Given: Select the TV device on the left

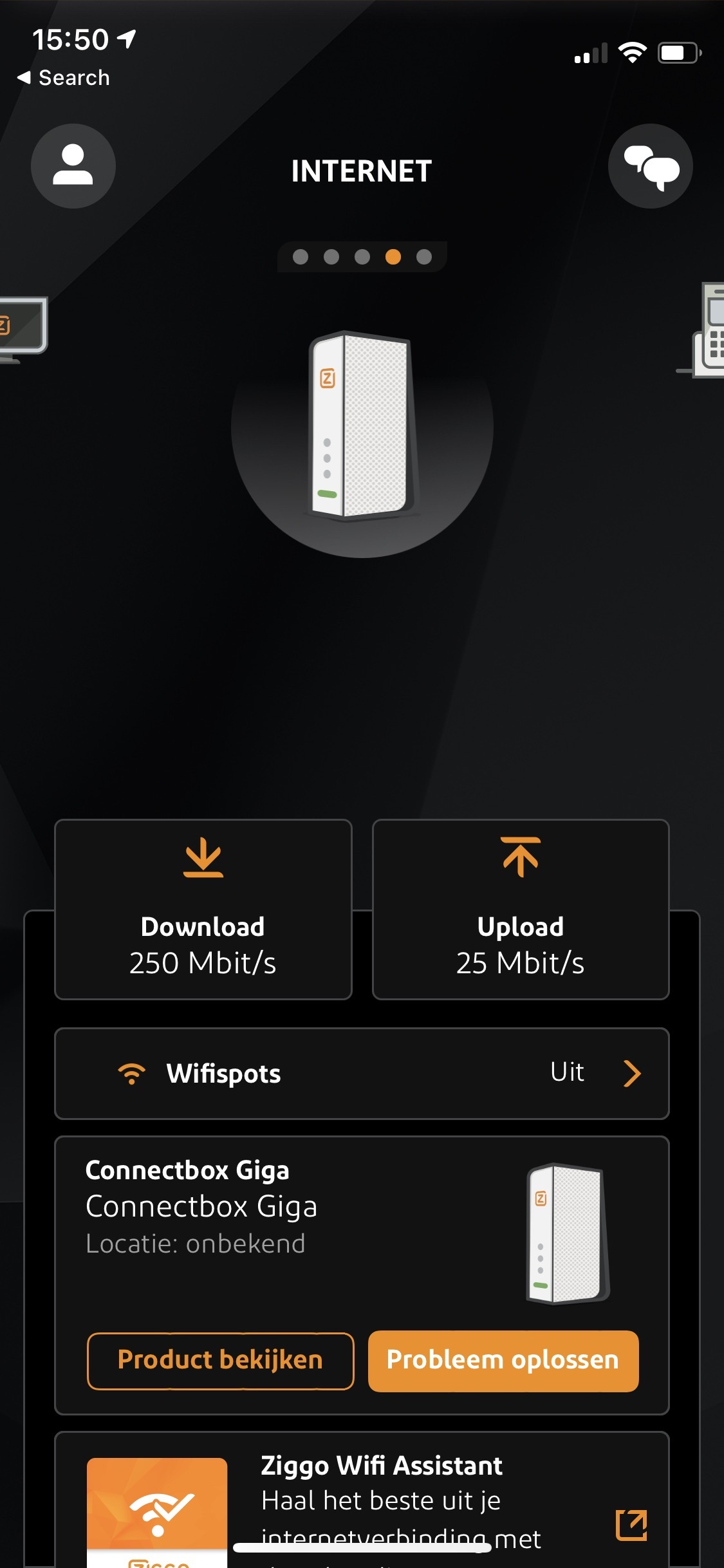Looking at the screenshot, I should (21, 330).
